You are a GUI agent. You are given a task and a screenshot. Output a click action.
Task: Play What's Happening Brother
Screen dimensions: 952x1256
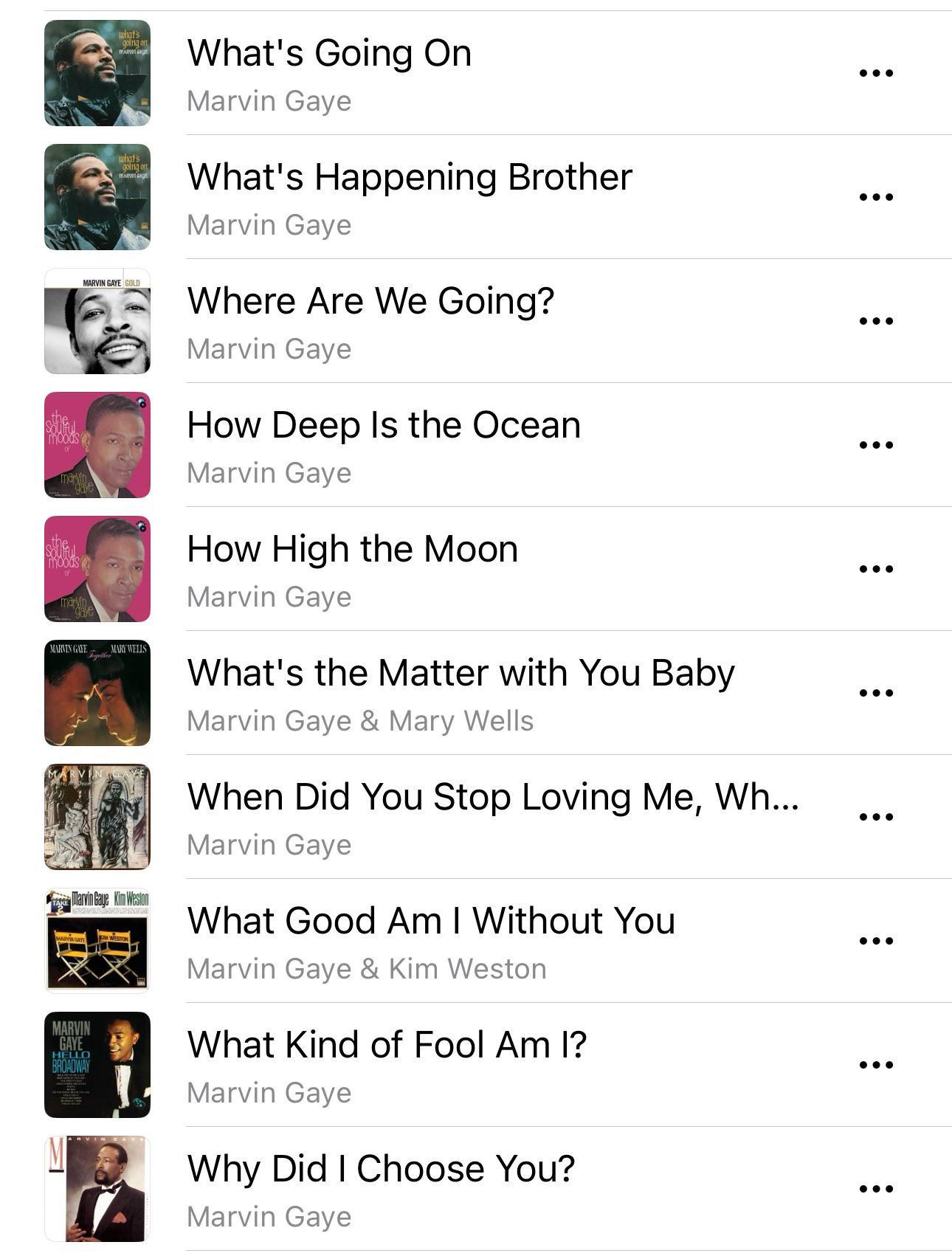tap(410, 178)
